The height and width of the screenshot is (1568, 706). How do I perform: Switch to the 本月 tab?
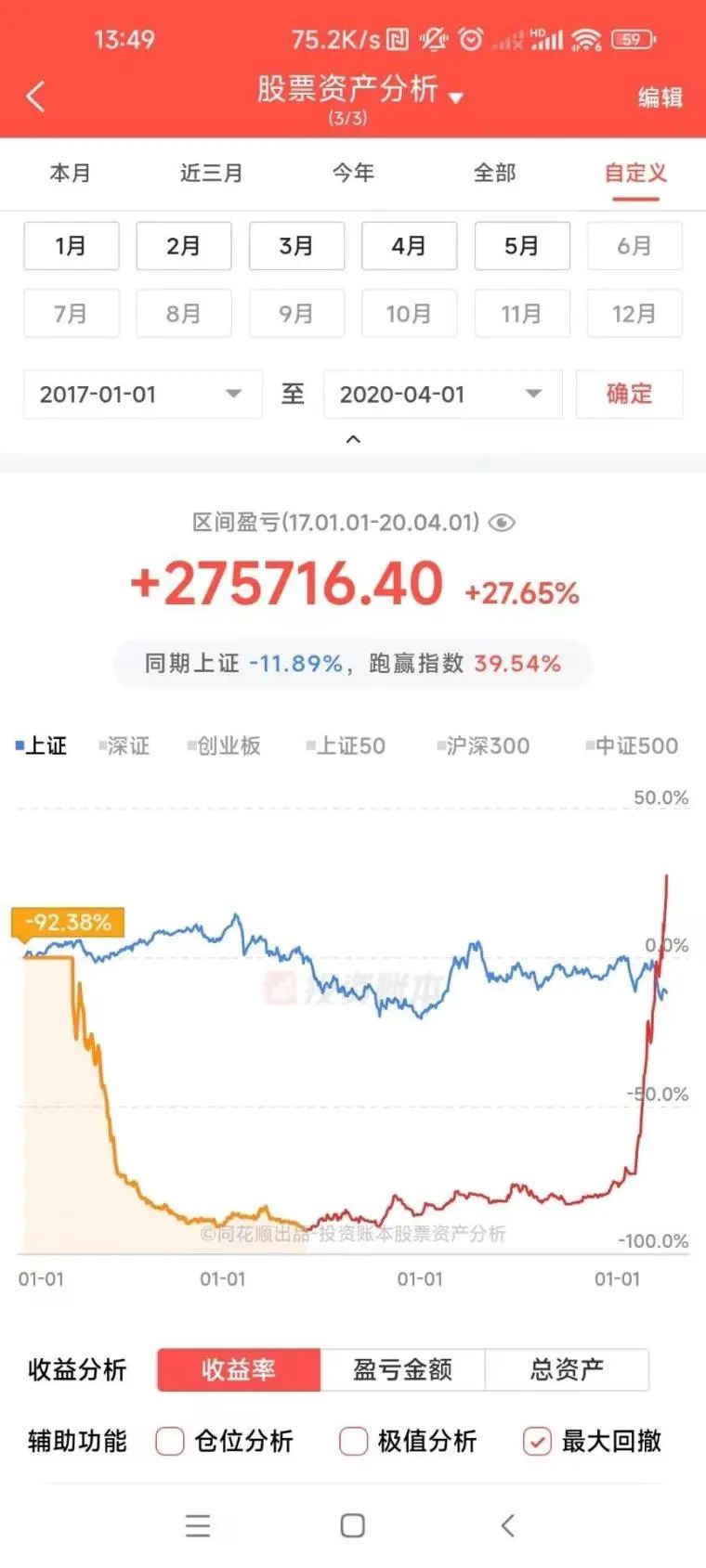[x=71, y=174]
